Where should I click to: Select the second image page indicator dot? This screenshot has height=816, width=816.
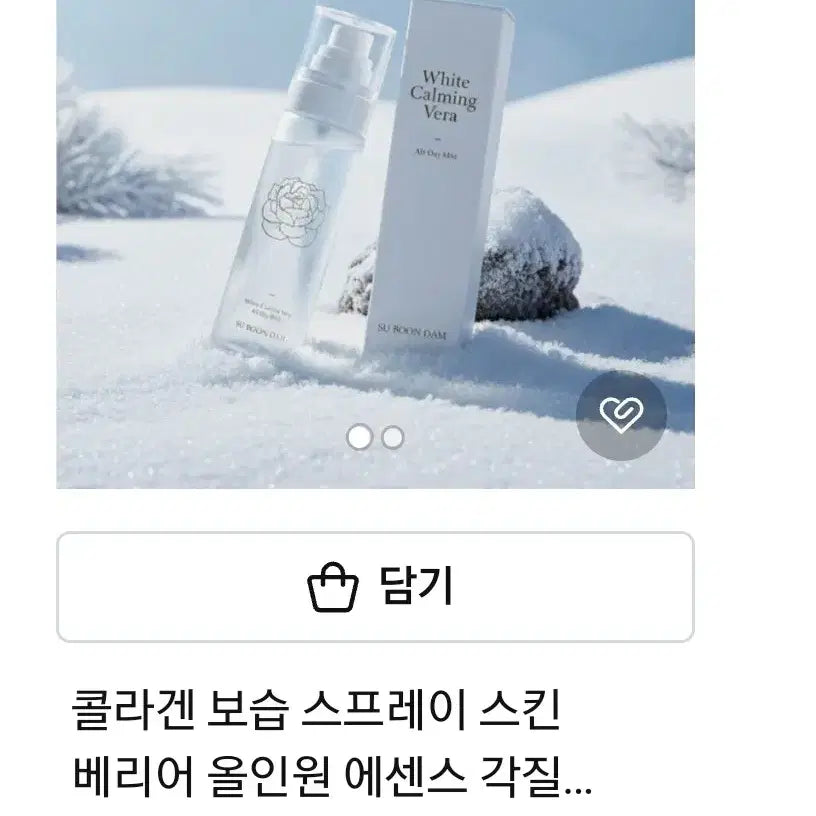(393, 437)
